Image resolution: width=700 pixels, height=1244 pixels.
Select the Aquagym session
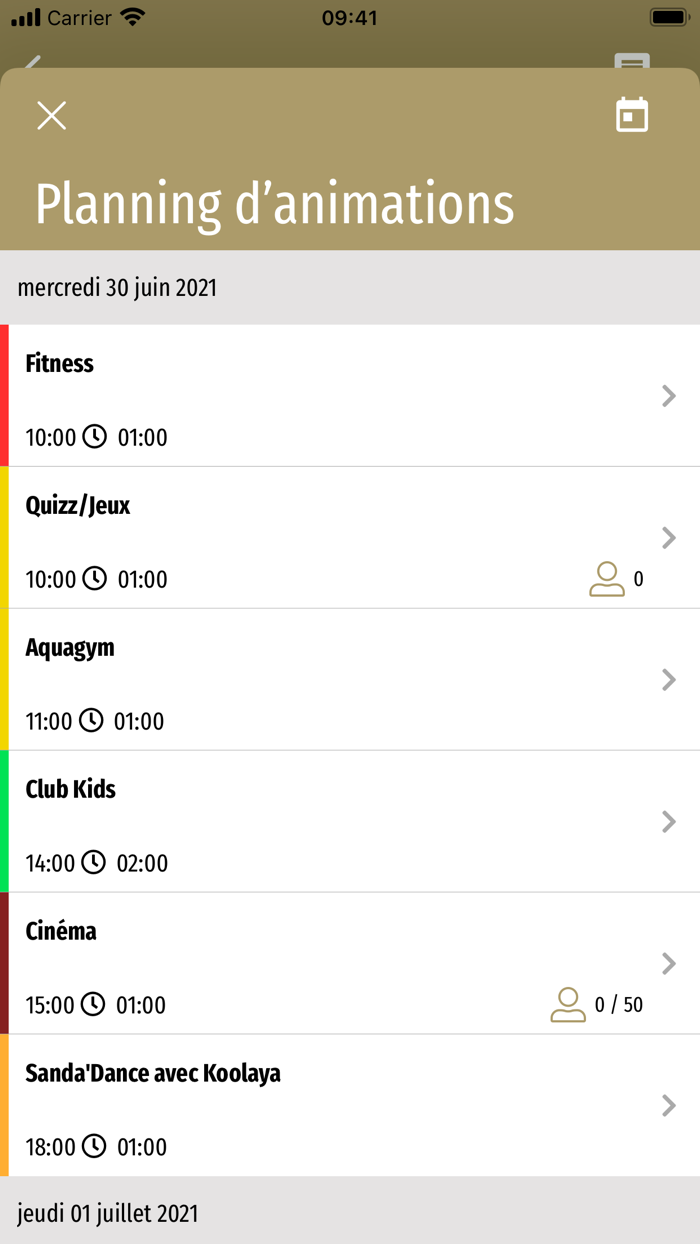tap(350, 680)
